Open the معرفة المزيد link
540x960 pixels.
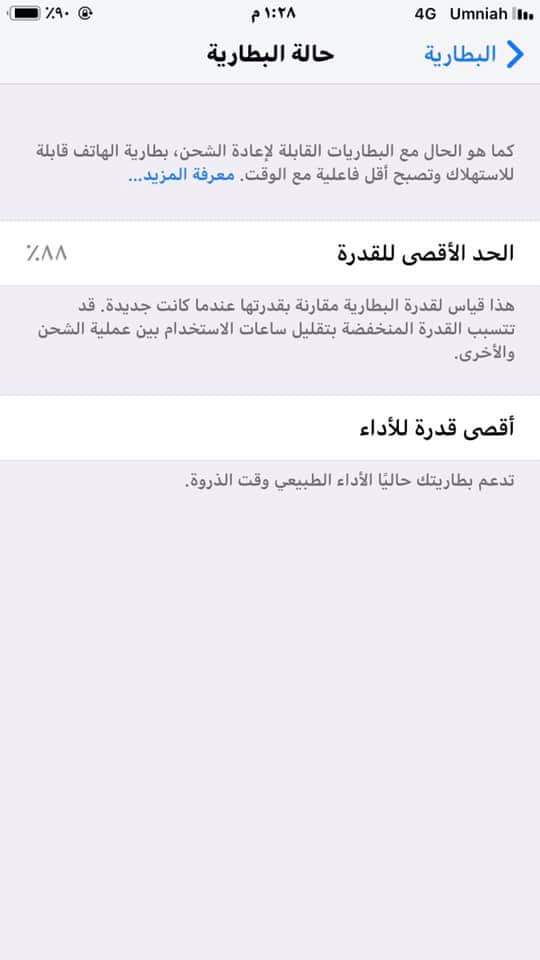(181, 174)
